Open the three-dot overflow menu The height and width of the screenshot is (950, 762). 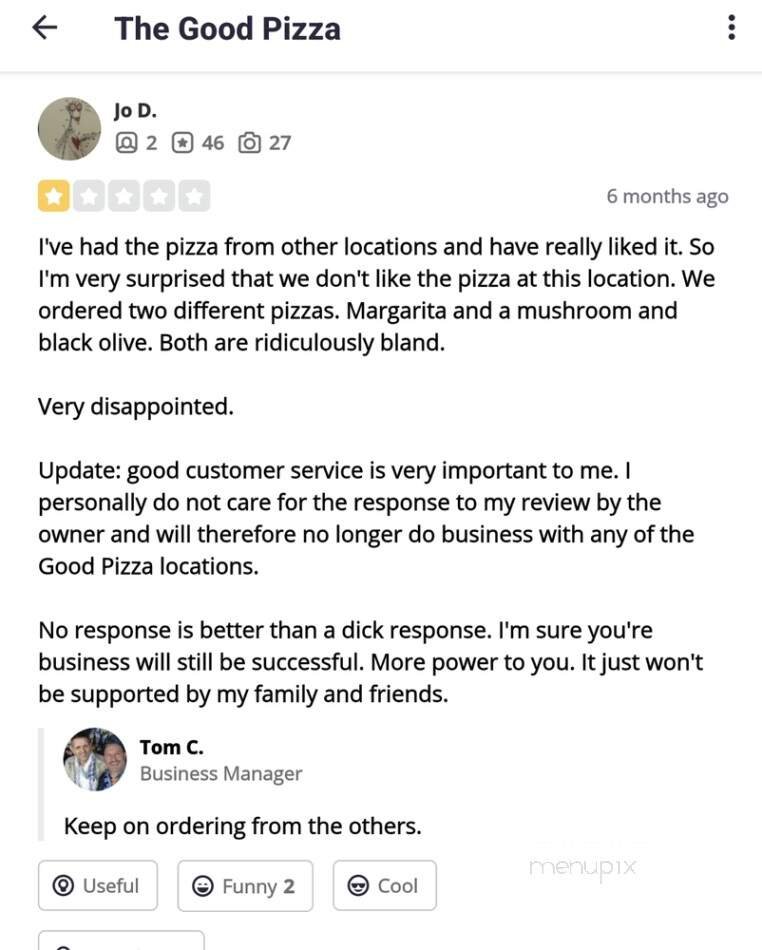point(731,28)
